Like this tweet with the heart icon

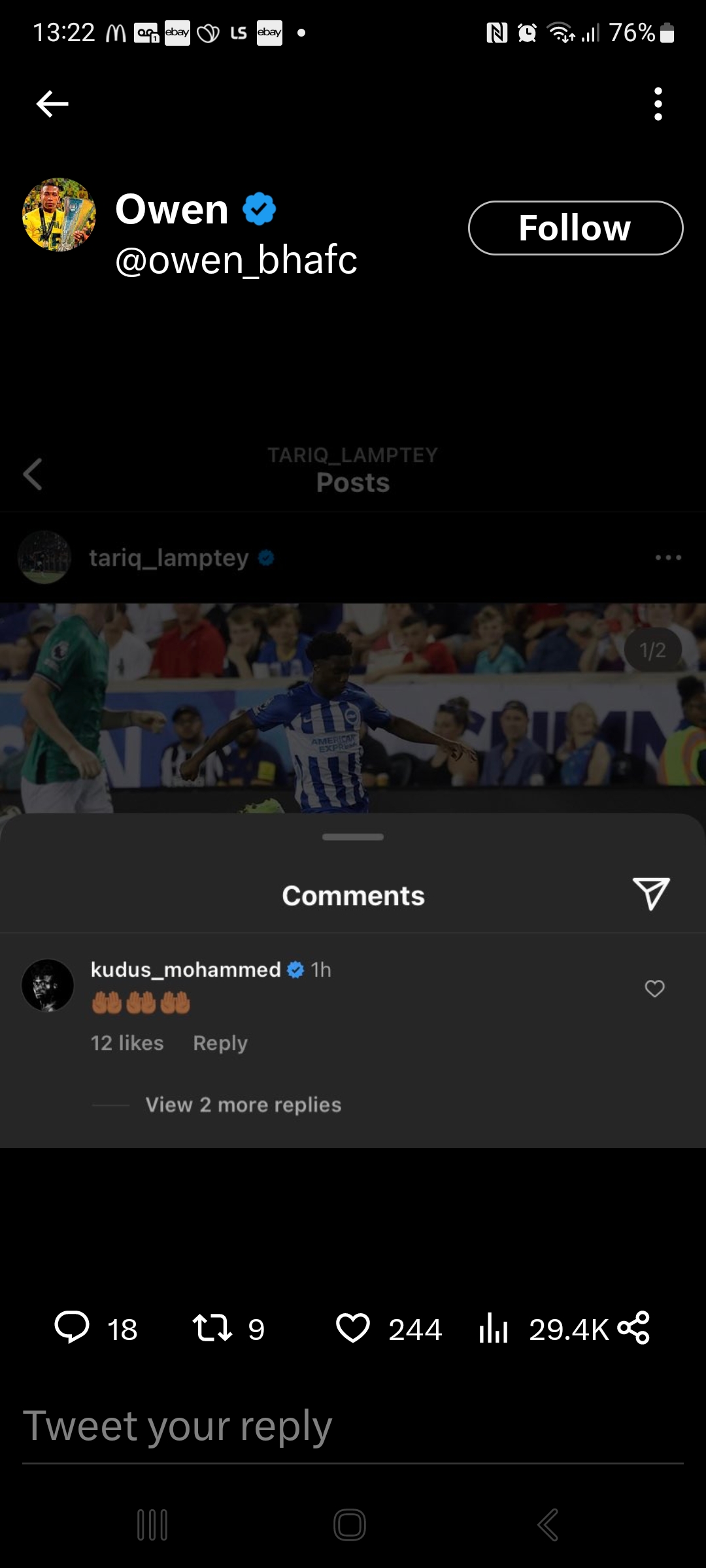tap(352, 1328)
